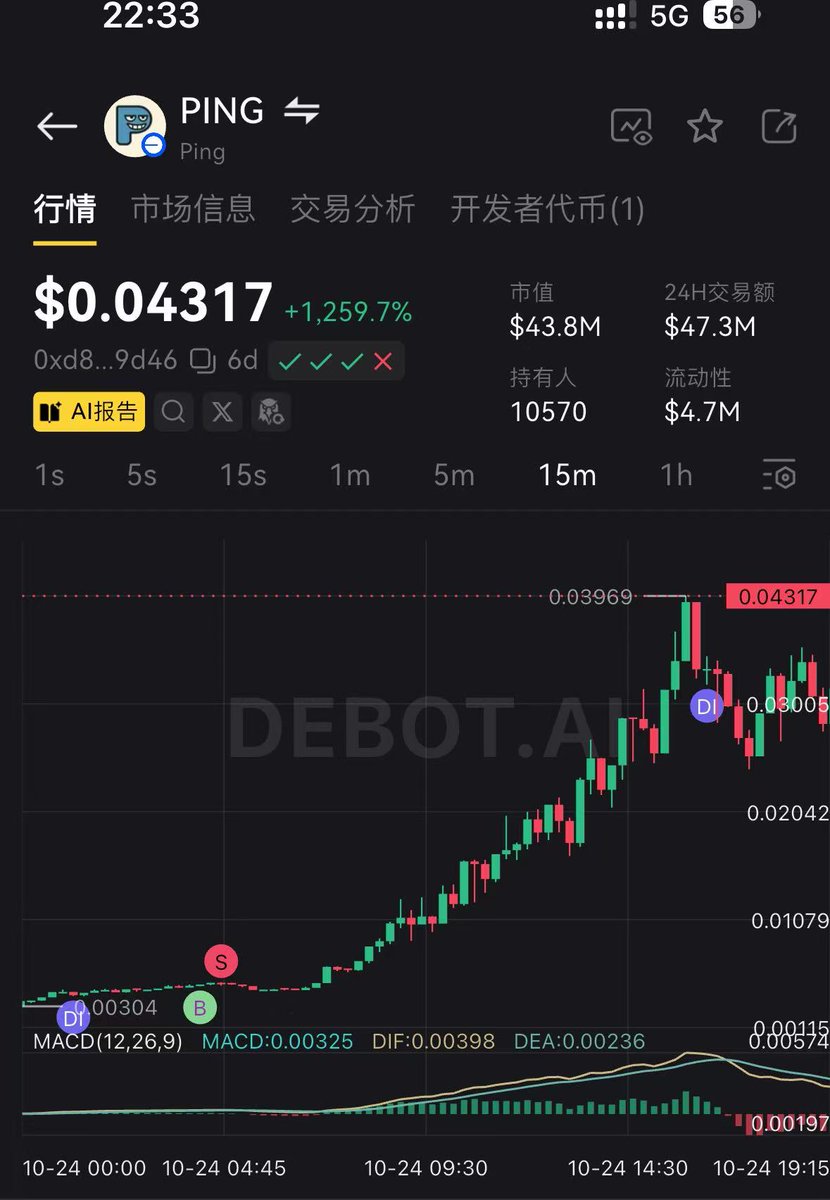Add PING to favorites with the star
Screen dimensions: 830x1200
pos(705,126)
